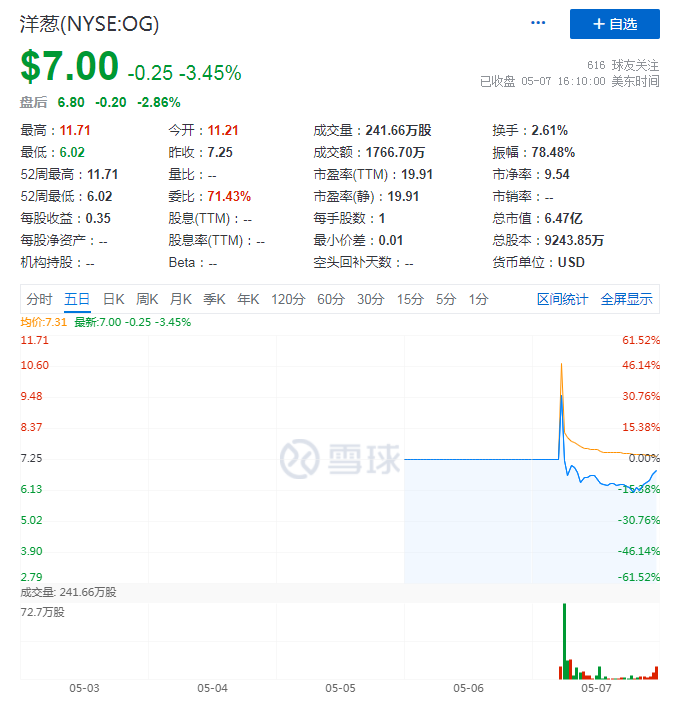This screenshot has height=705, width=683.
Task: Choose the 5分 chart interval
Action: 445,299
